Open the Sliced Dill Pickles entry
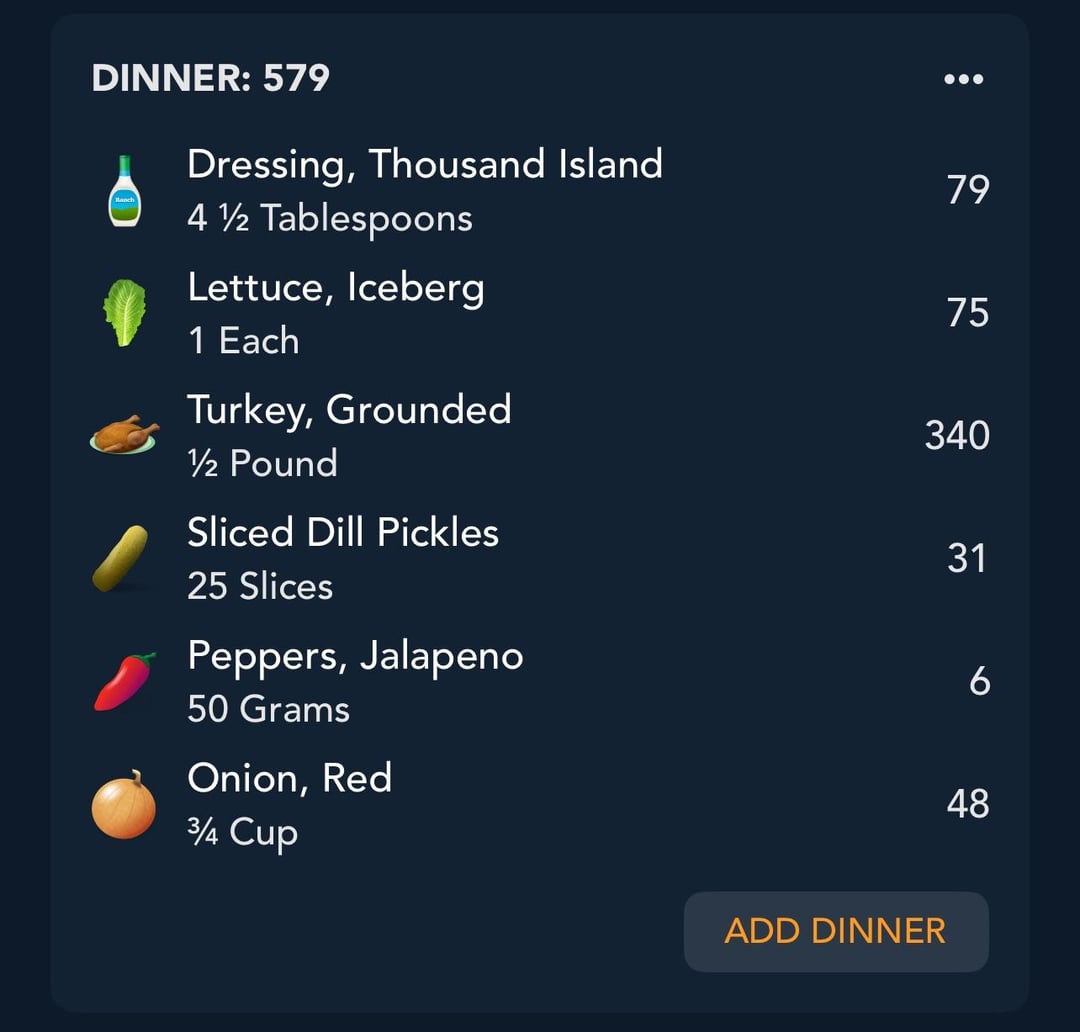 343,558
